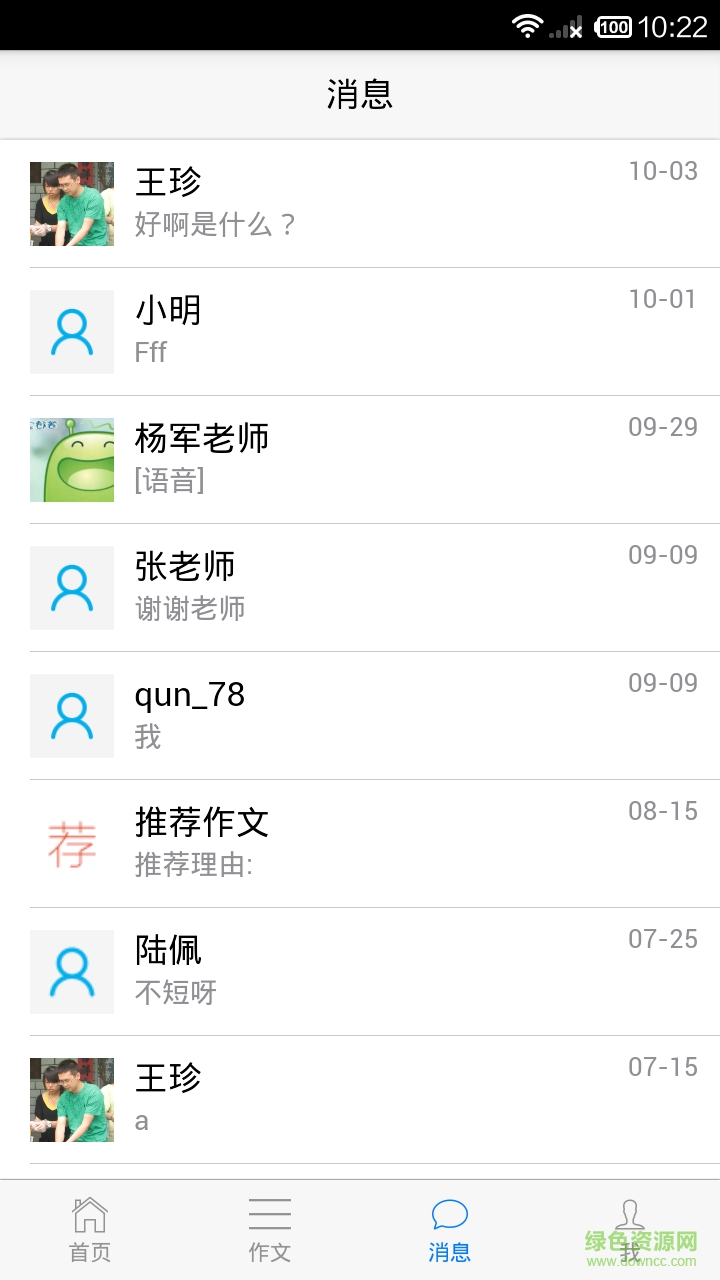
Task: Open the chat with 小明
Action: click(x=360, y=332)
